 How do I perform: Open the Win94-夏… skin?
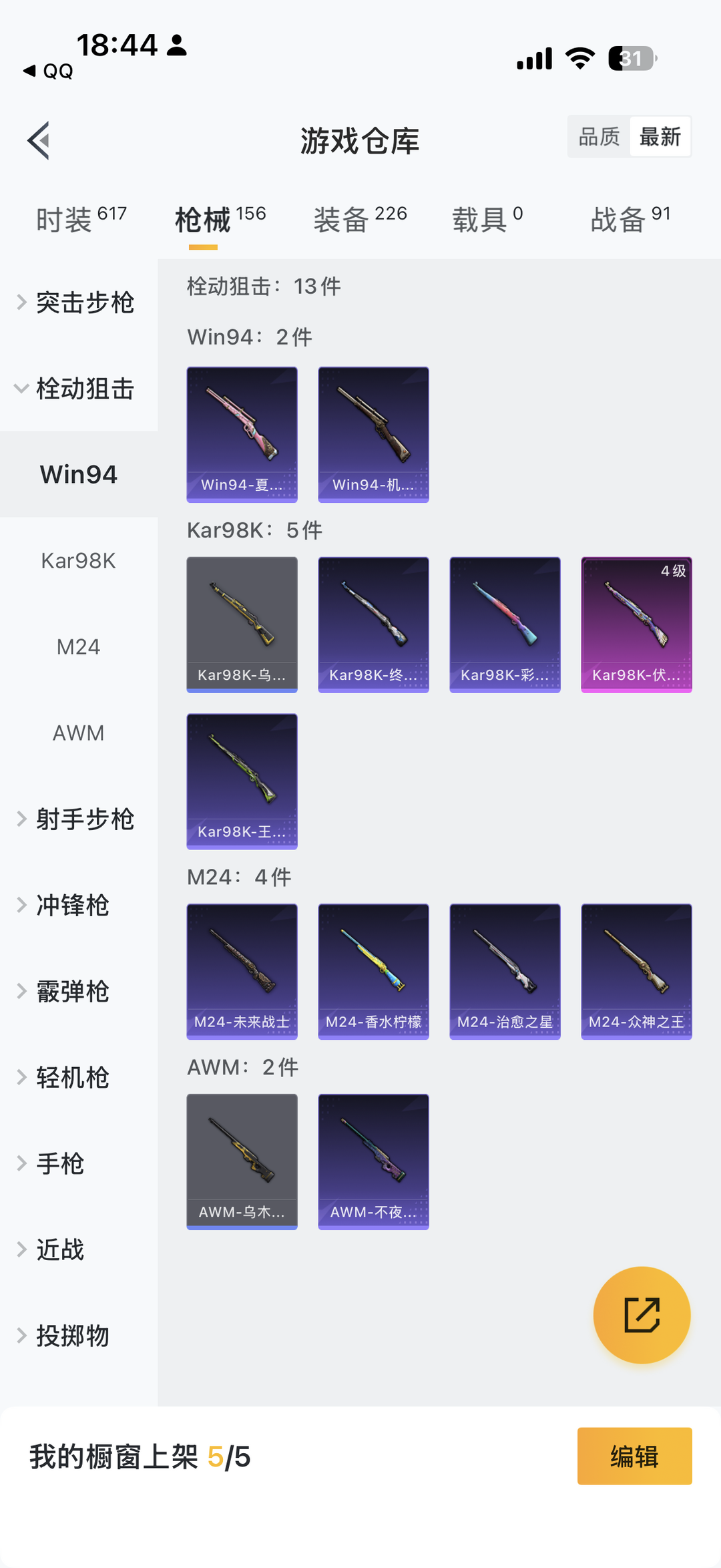[x=242, y=434]
